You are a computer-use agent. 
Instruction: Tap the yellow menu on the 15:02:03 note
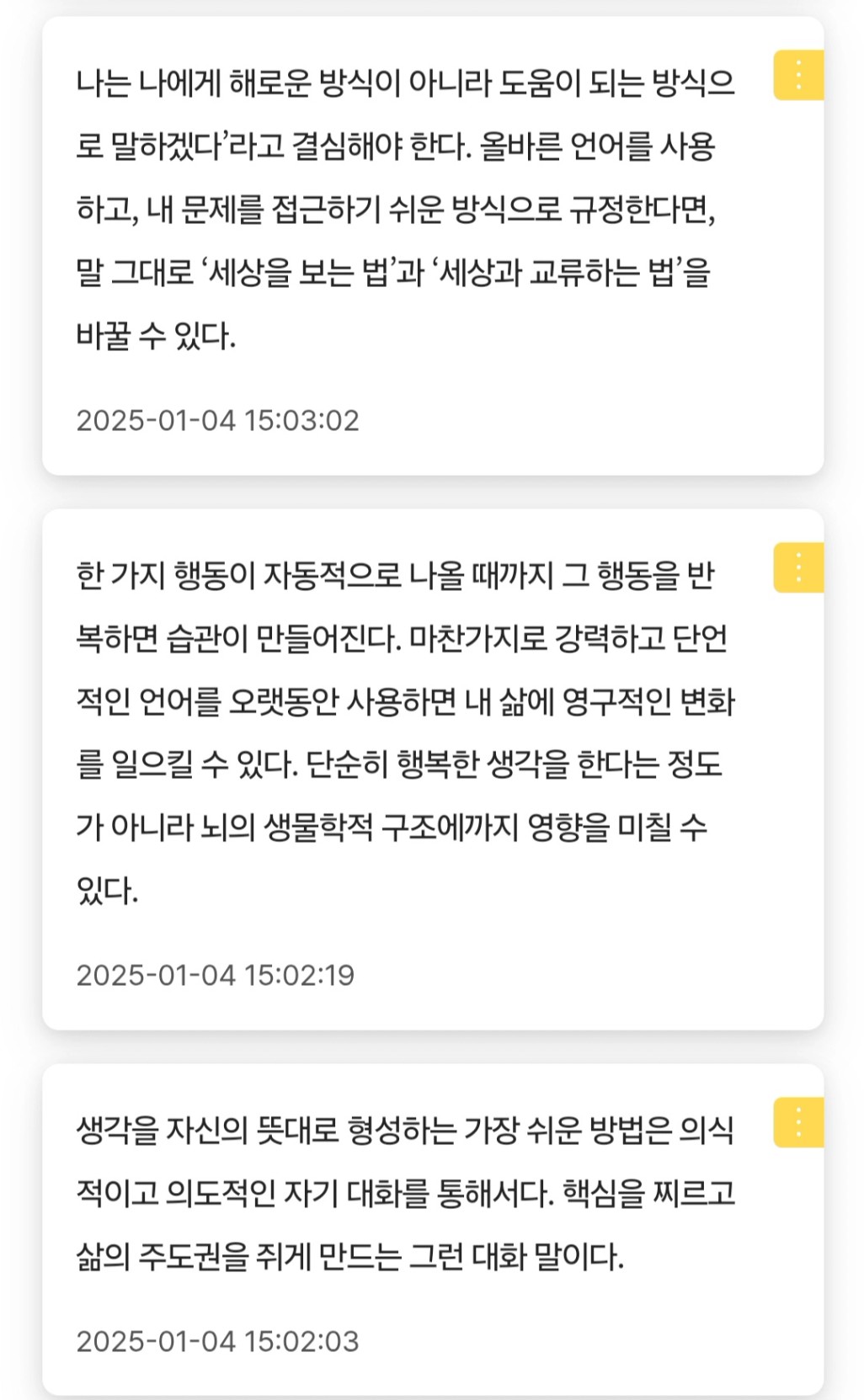pos(798,1122)
